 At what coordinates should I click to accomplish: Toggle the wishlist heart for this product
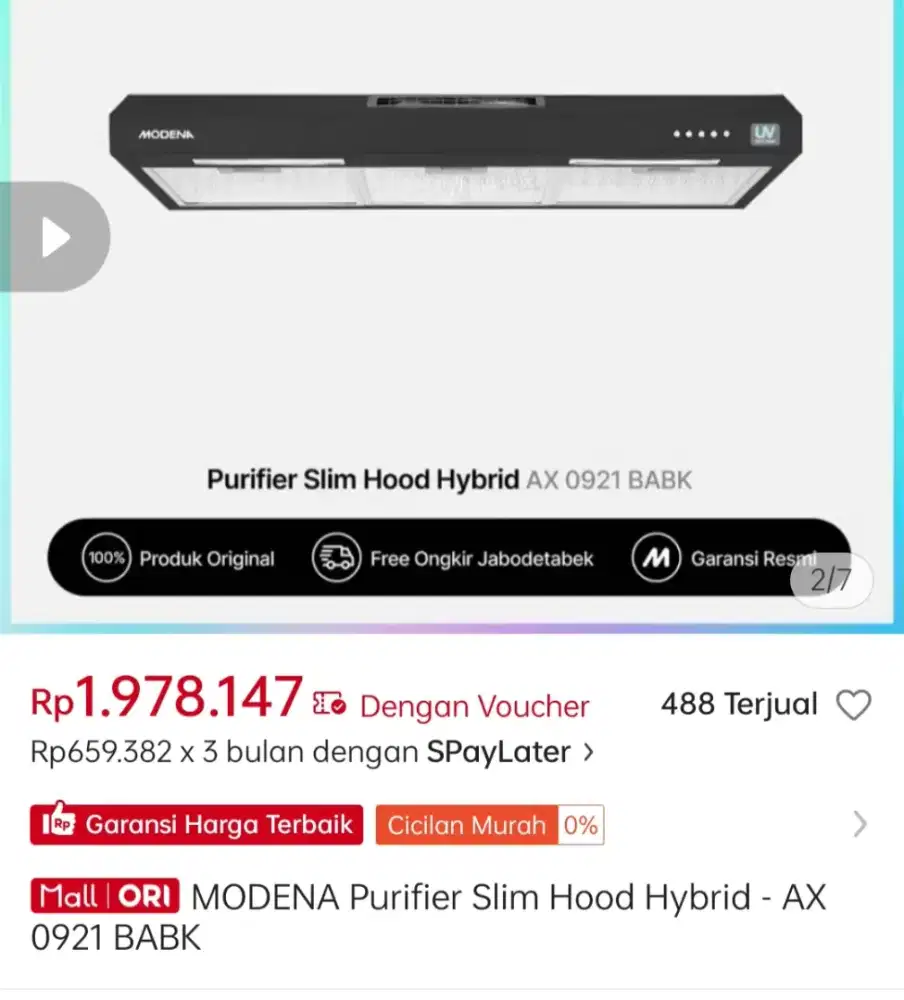tap(854, 704)
